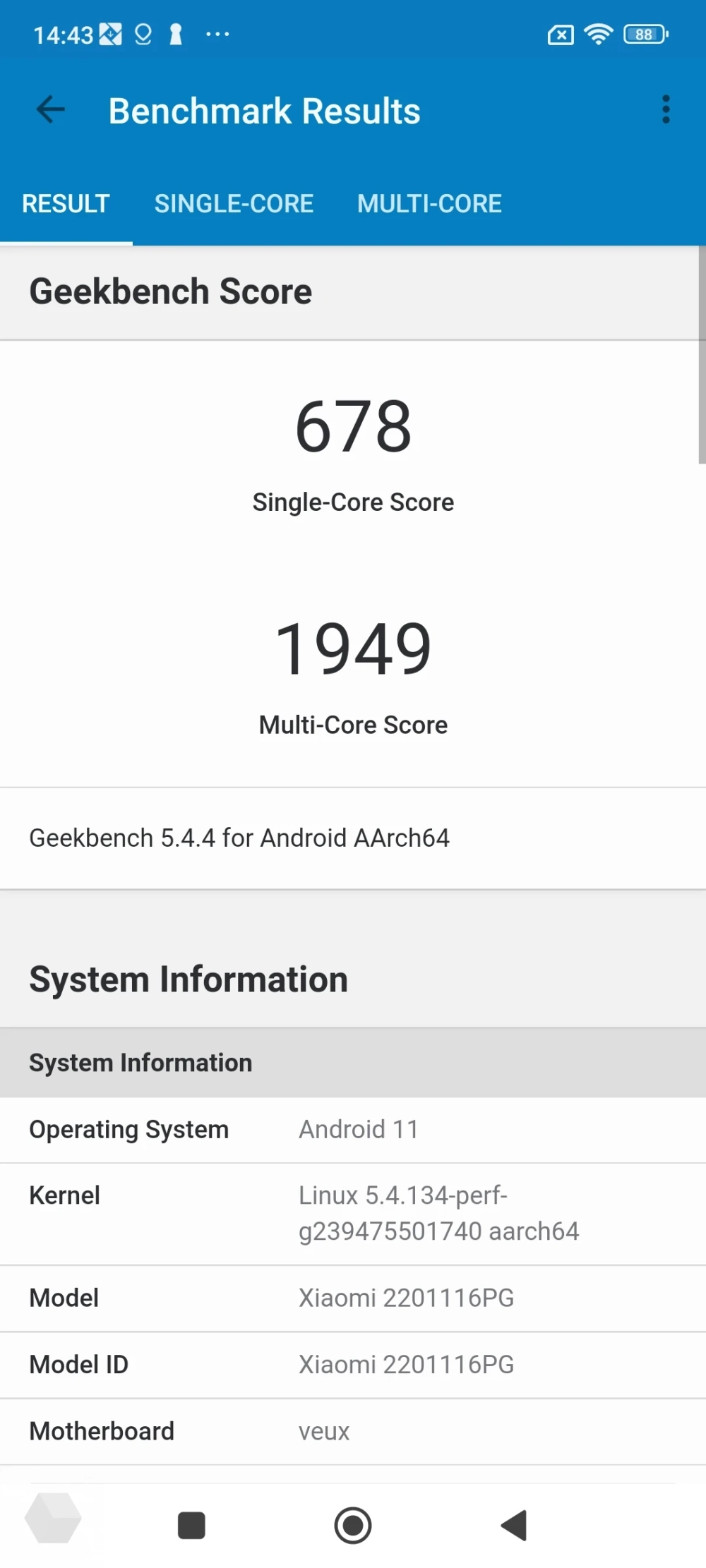706x1568 pixels.
Task: Go back using the app bar arrow
Action: [50, 109]
